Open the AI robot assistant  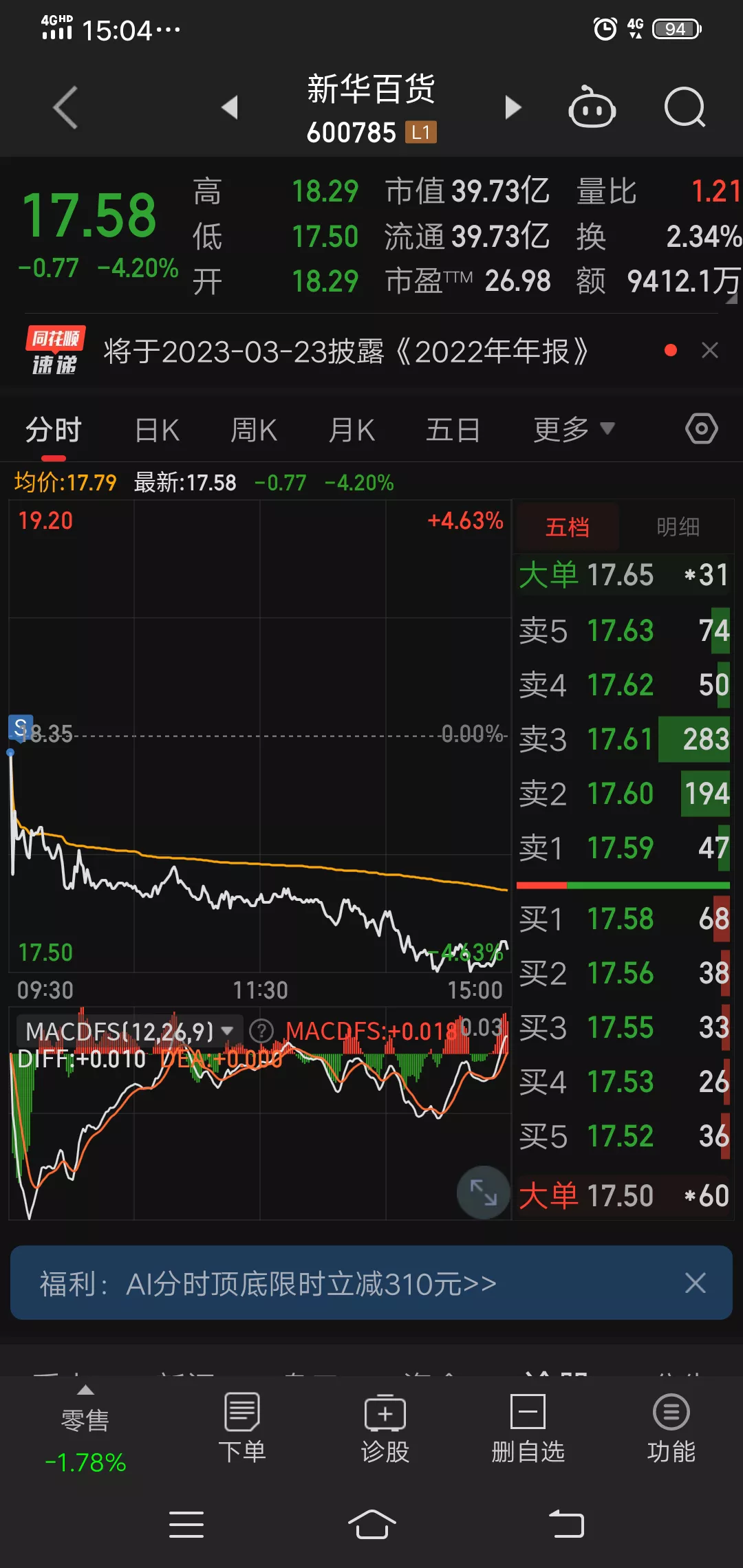coord(592,107)
